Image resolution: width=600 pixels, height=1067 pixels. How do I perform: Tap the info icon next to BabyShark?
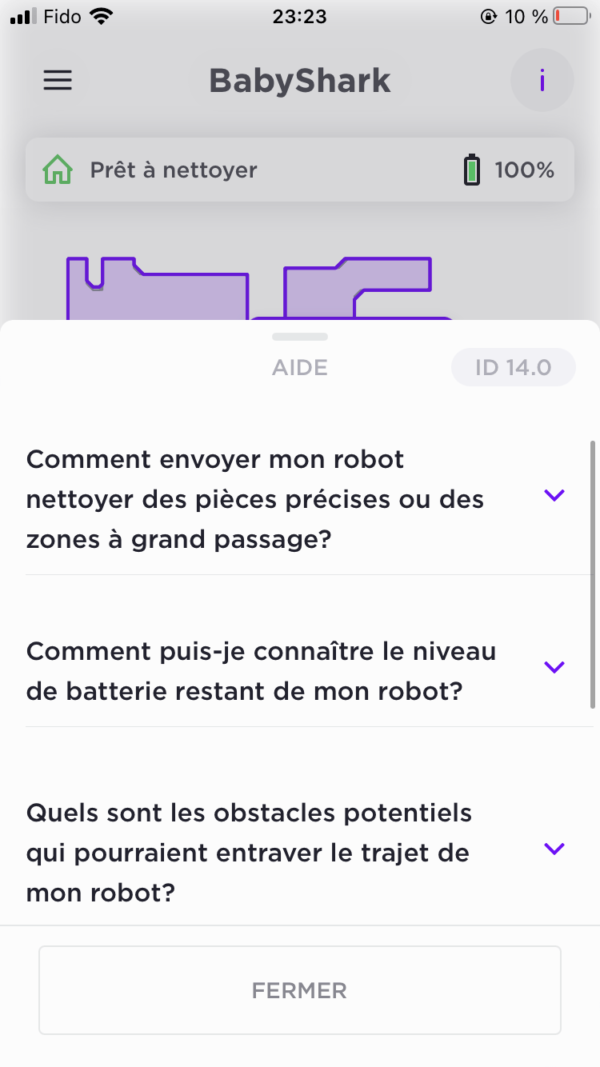[x=542, y=80]
